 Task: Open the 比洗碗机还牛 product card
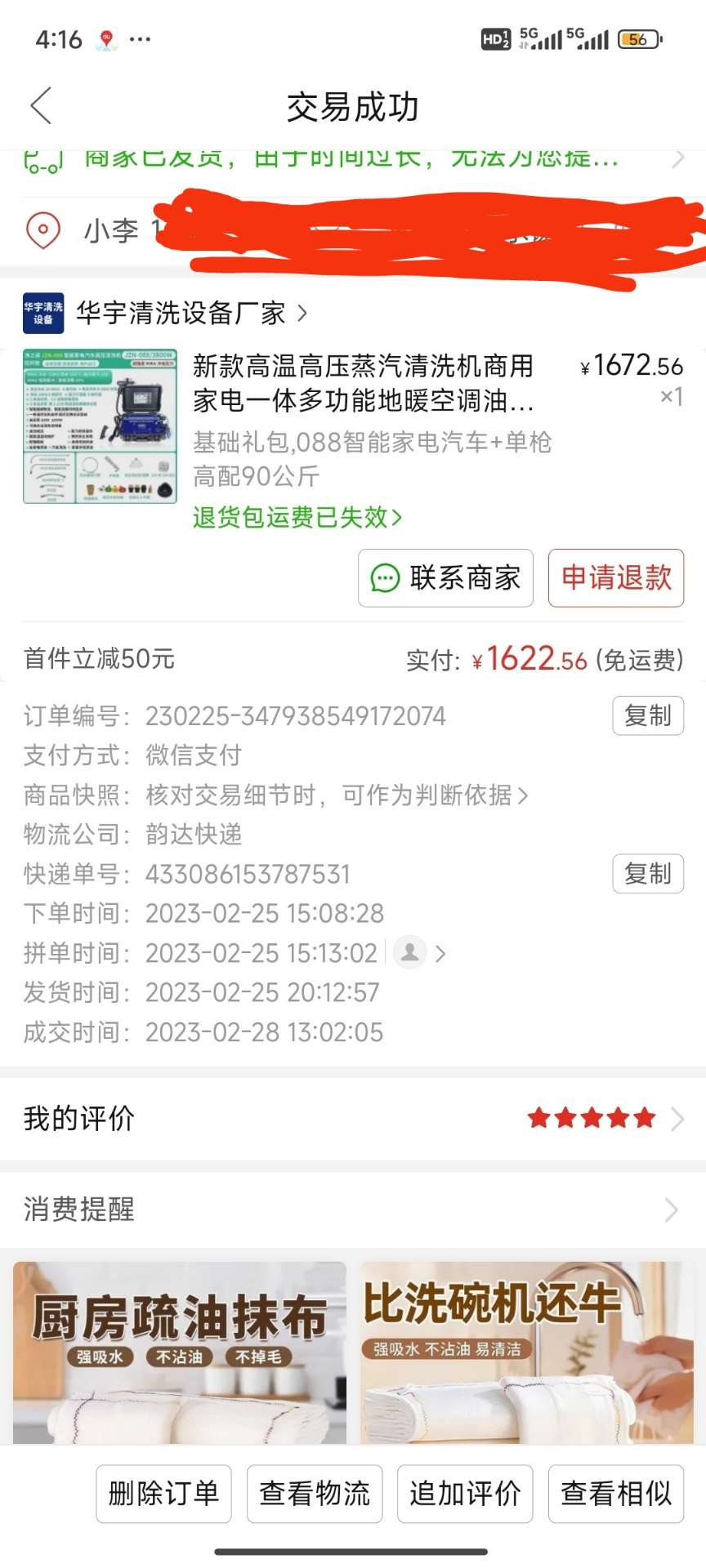coord(527,1352)
